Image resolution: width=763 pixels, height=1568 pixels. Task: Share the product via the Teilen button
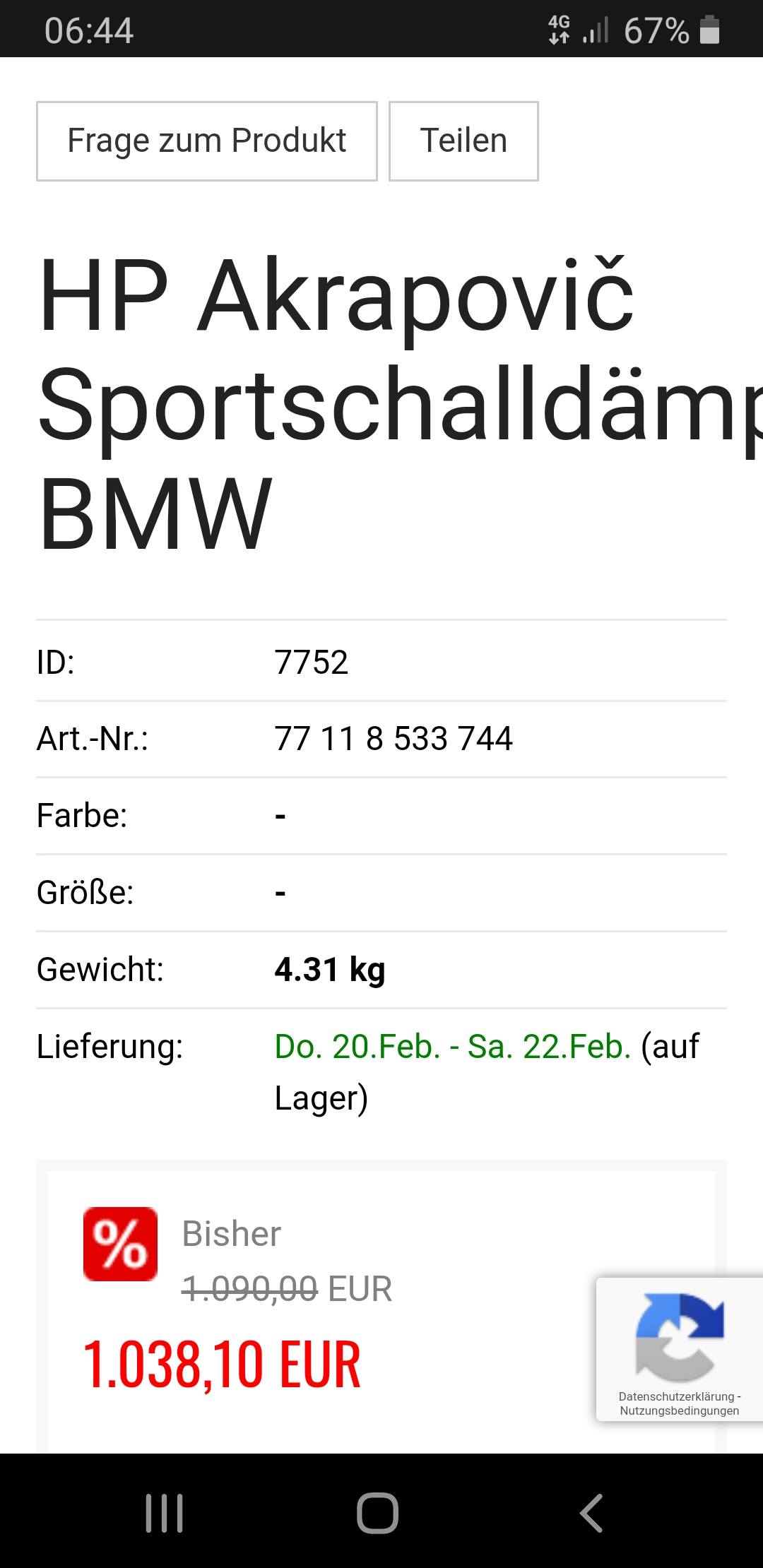click(x=463, y=141)
